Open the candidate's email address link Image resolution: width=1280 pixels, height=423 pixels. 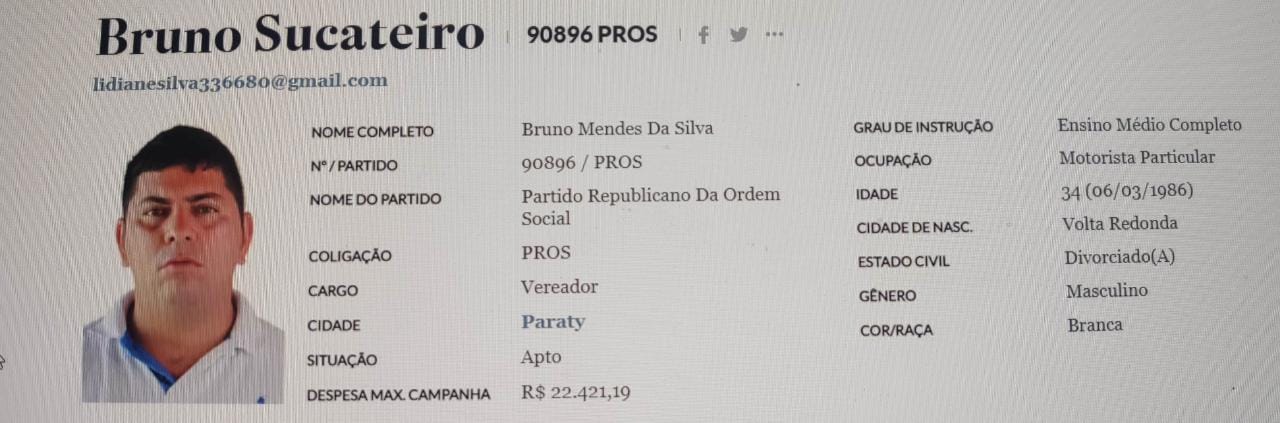coord(240,82)
